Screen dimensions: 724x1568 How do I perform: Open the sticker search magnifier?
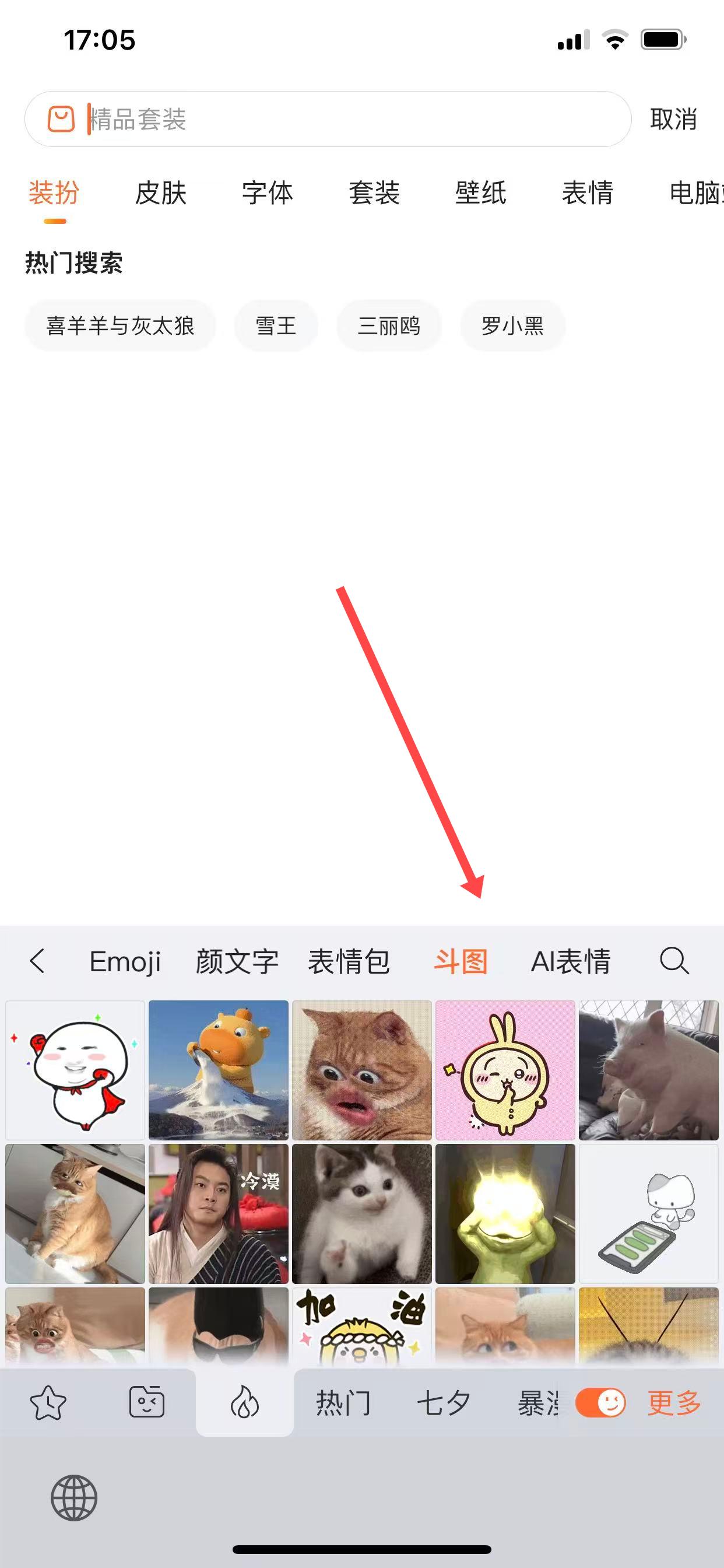pos(674,961)
